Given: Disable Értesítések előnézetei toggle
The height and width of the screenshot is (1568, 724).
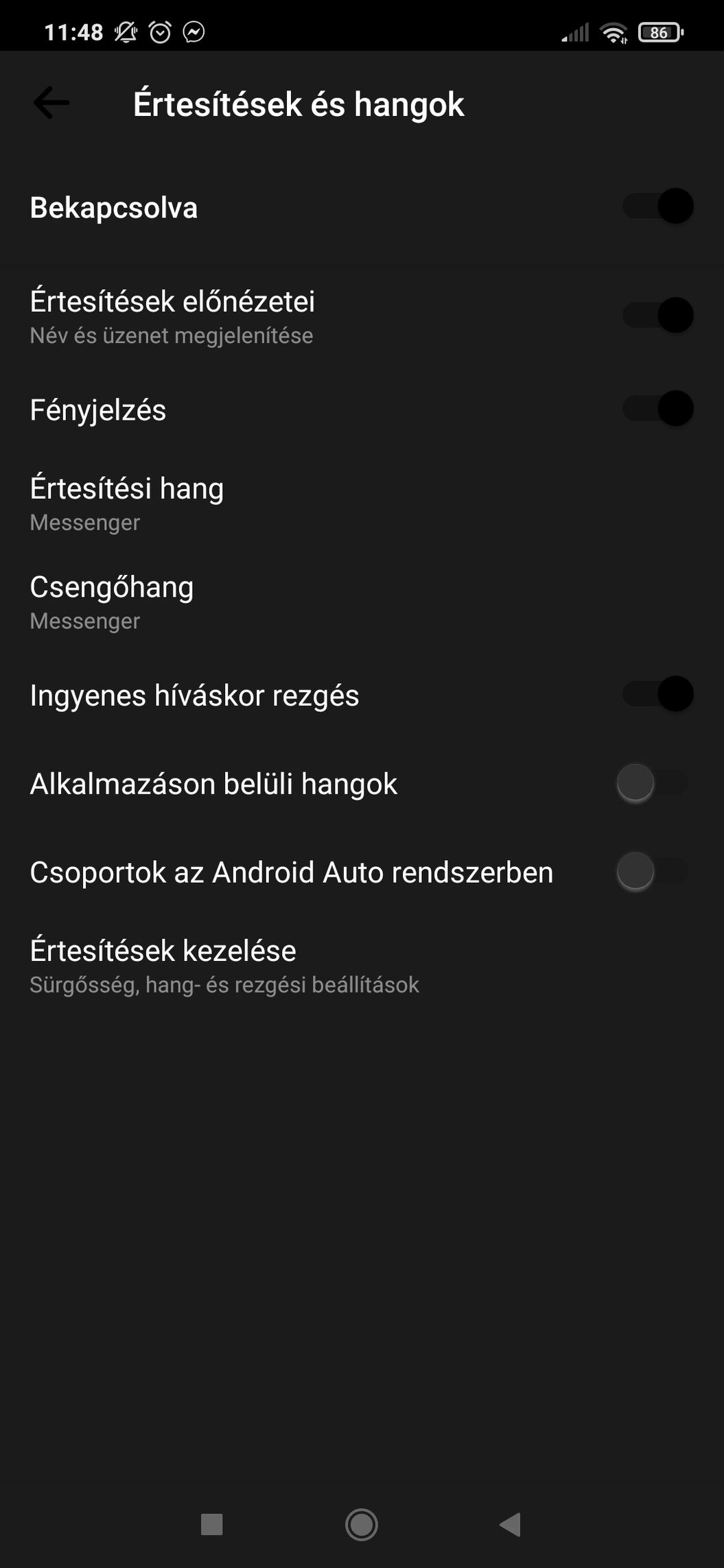Looking at the screenshot, I should click(x=657, y=316).
